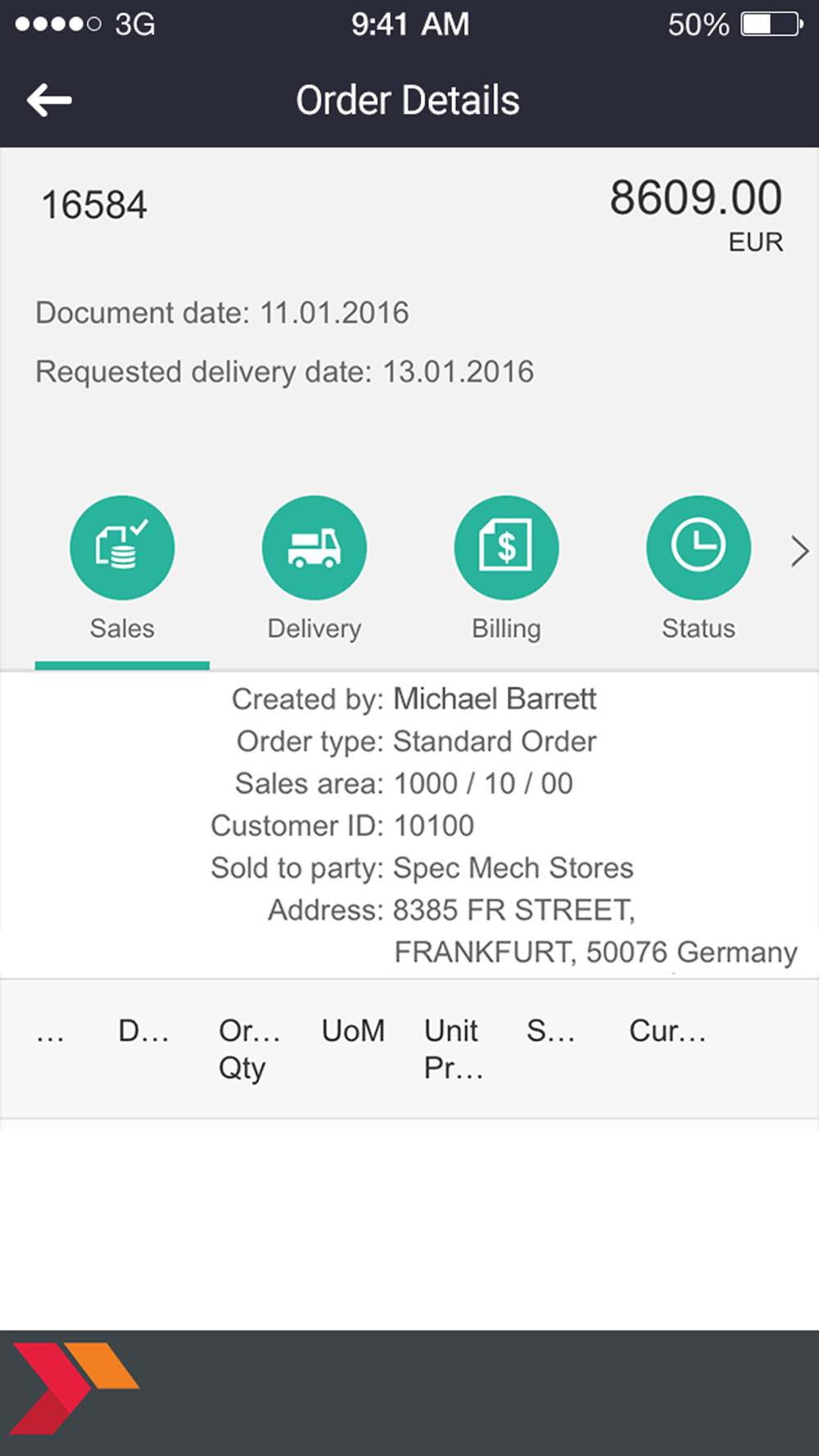The height and width of the screenshot is (1456, 819).
Task: Select the Sales tab
Action: click(122, 570)
